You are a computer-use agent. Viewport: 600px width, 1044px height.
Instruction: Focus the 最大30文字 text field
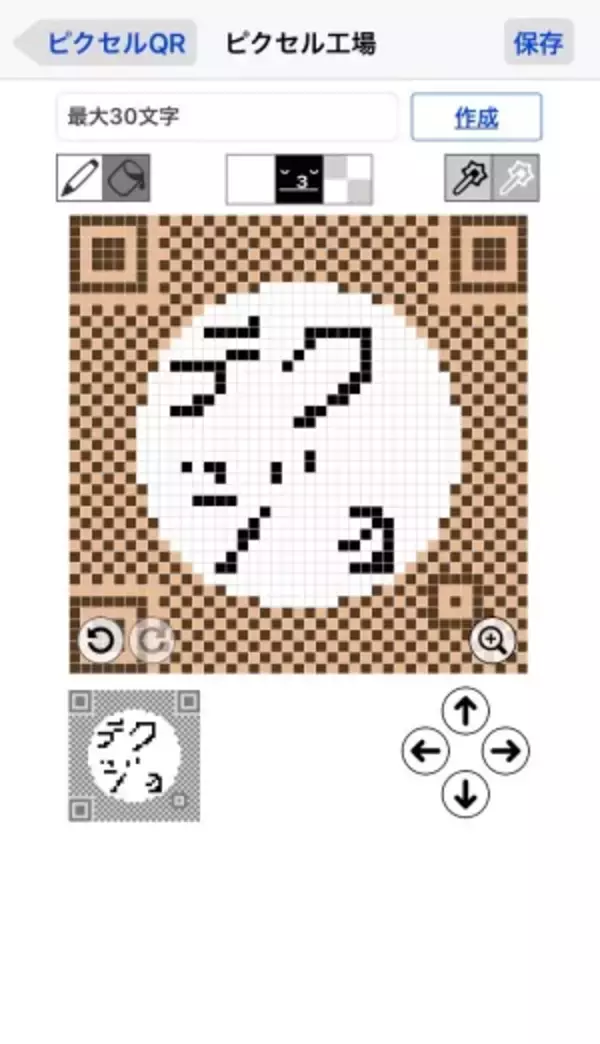pos(226,118)
